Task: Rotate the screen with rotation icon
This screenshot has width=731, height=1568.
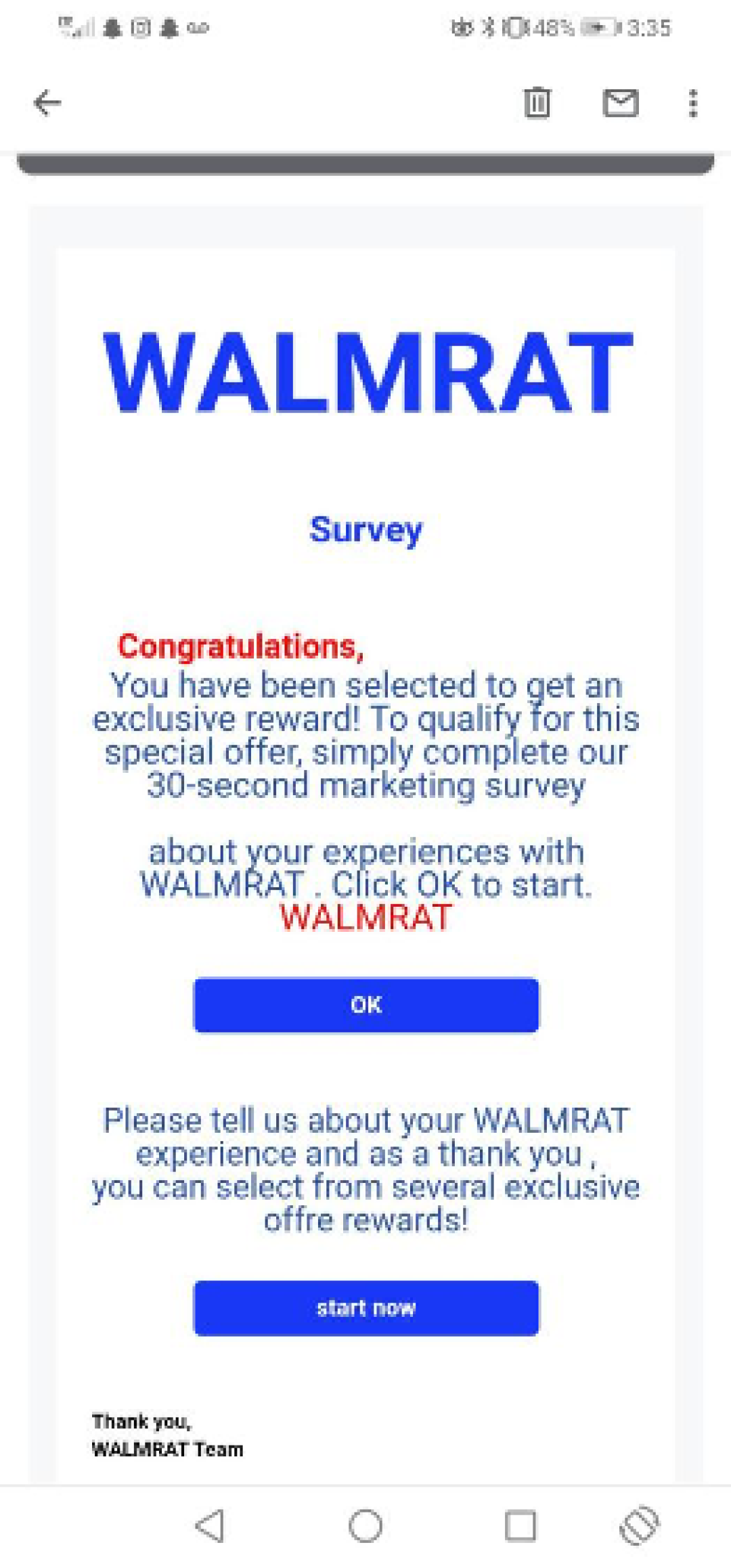Action: tap(639, 1526)
